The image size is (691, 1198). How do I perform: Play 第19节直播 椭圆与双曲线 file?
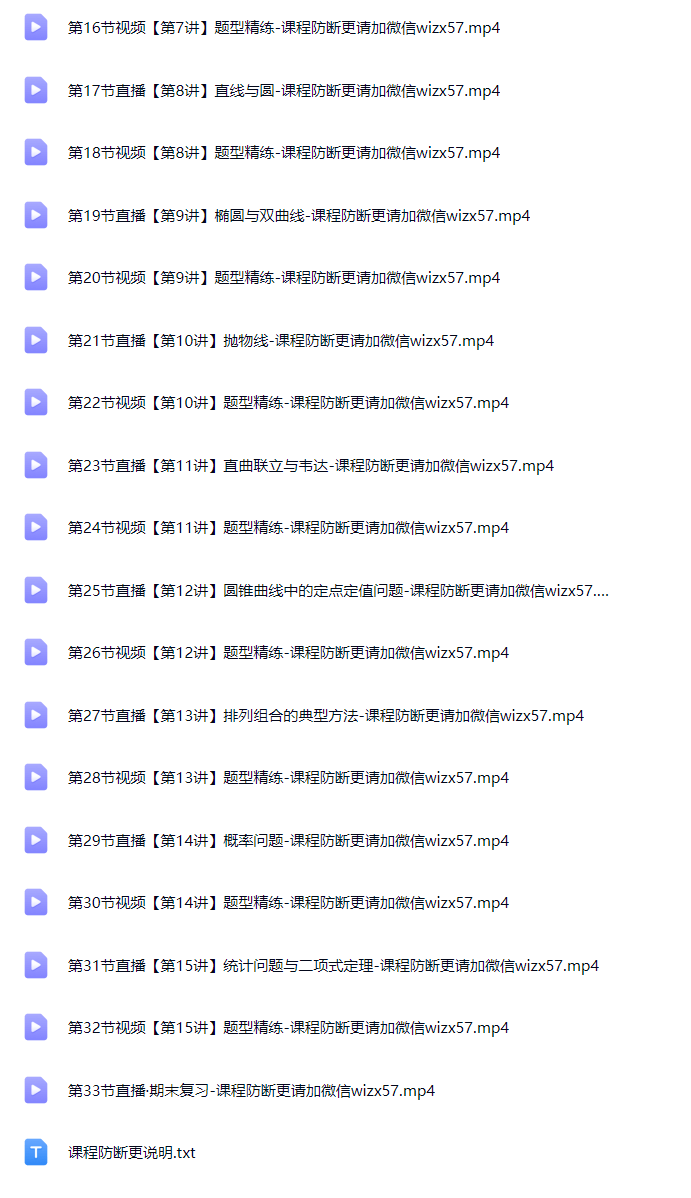pyautogui.click(x=299, y=216)
